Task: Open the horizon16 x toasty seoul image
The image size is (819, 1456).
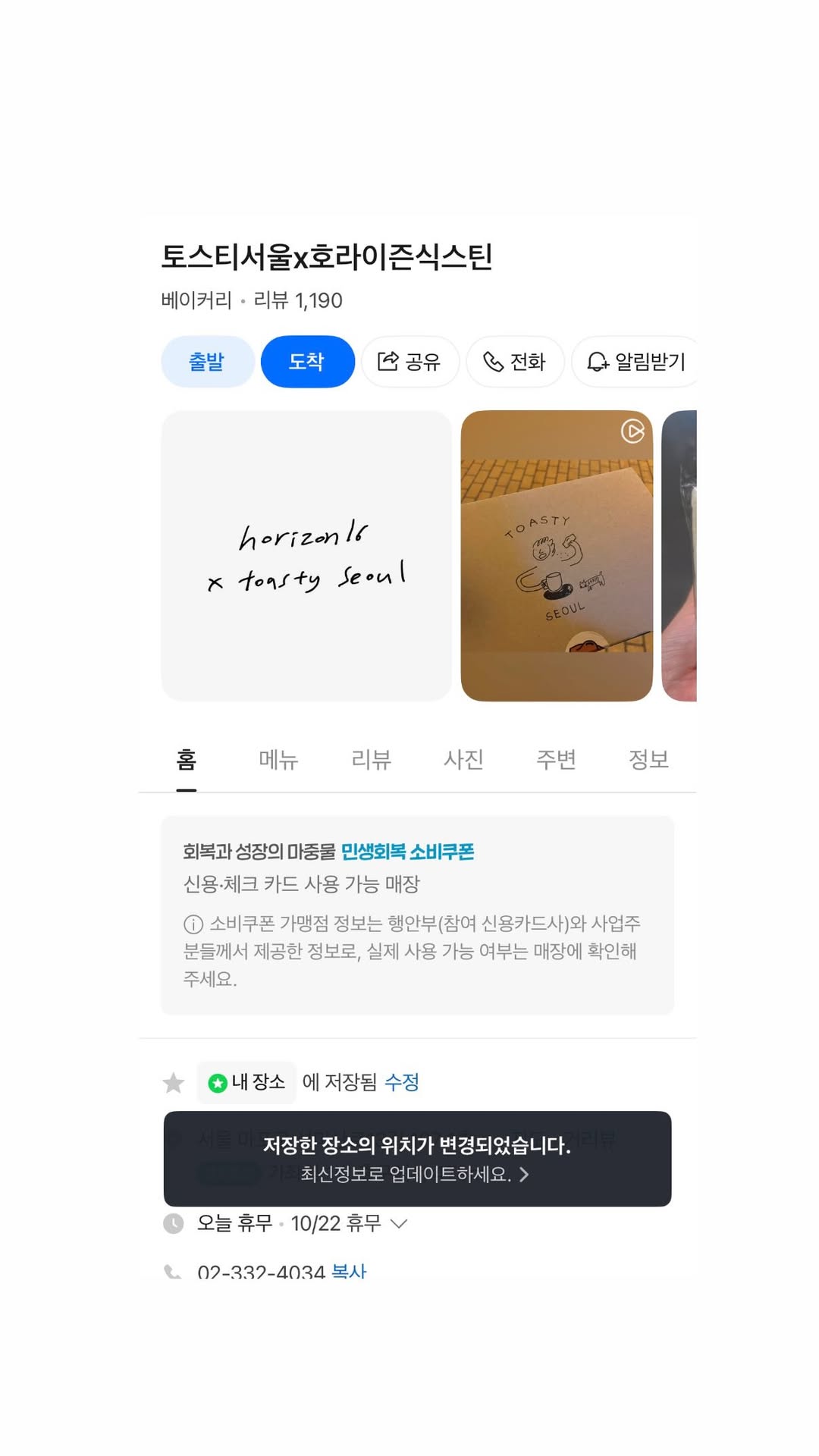Action: 306,556
